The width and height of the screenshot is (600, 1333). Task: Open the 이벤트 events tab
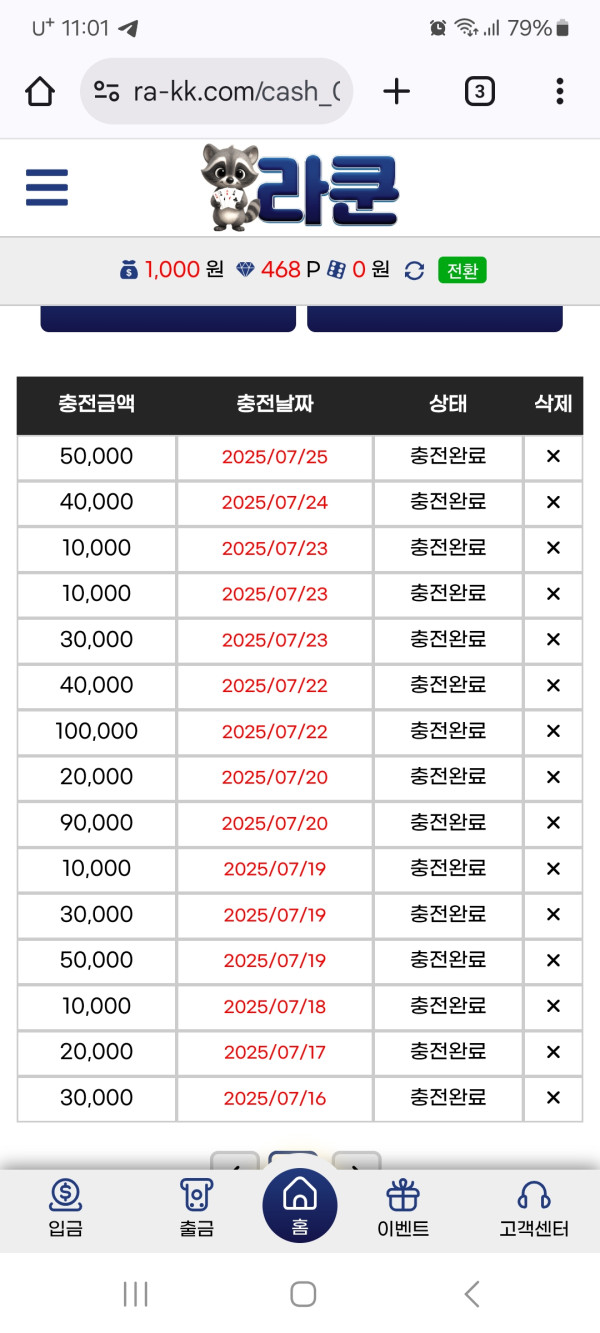403,1208
